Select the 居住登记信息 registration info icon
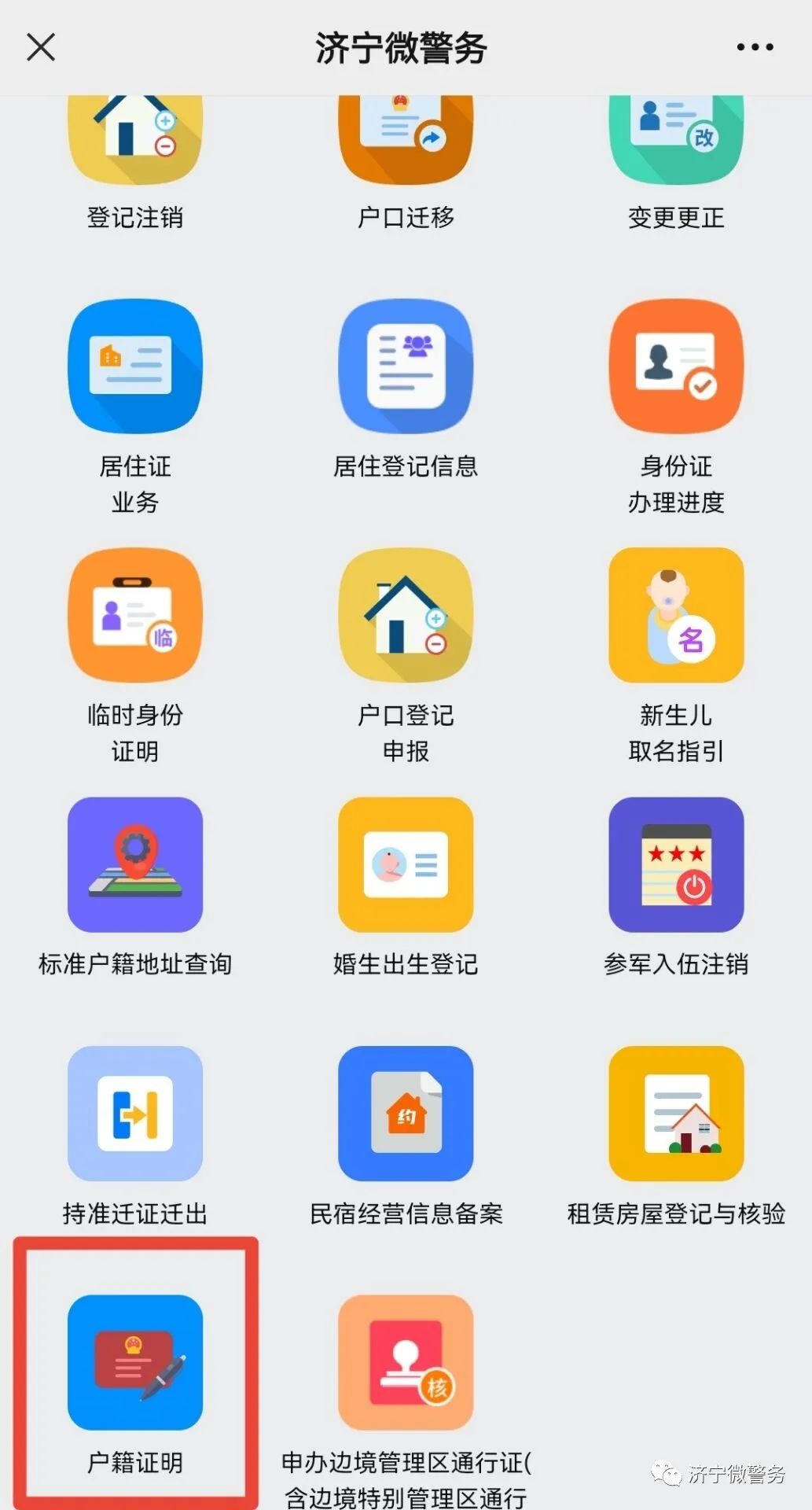Screen dimensions: 812x1510 click(x=405, y=366)
